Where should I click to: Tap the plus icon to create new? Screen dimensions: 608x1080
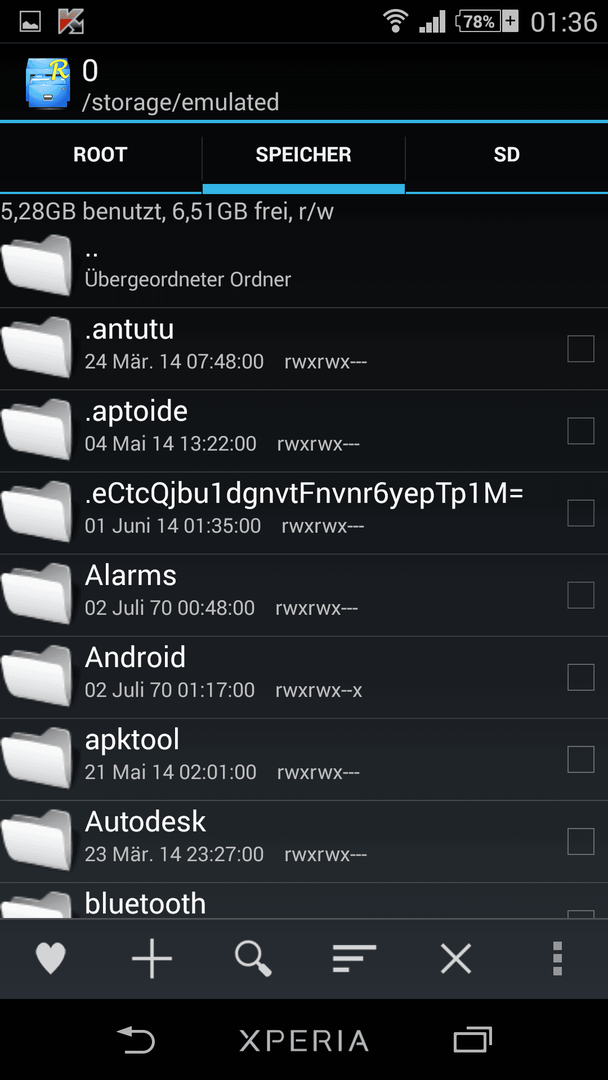(151, 957)
